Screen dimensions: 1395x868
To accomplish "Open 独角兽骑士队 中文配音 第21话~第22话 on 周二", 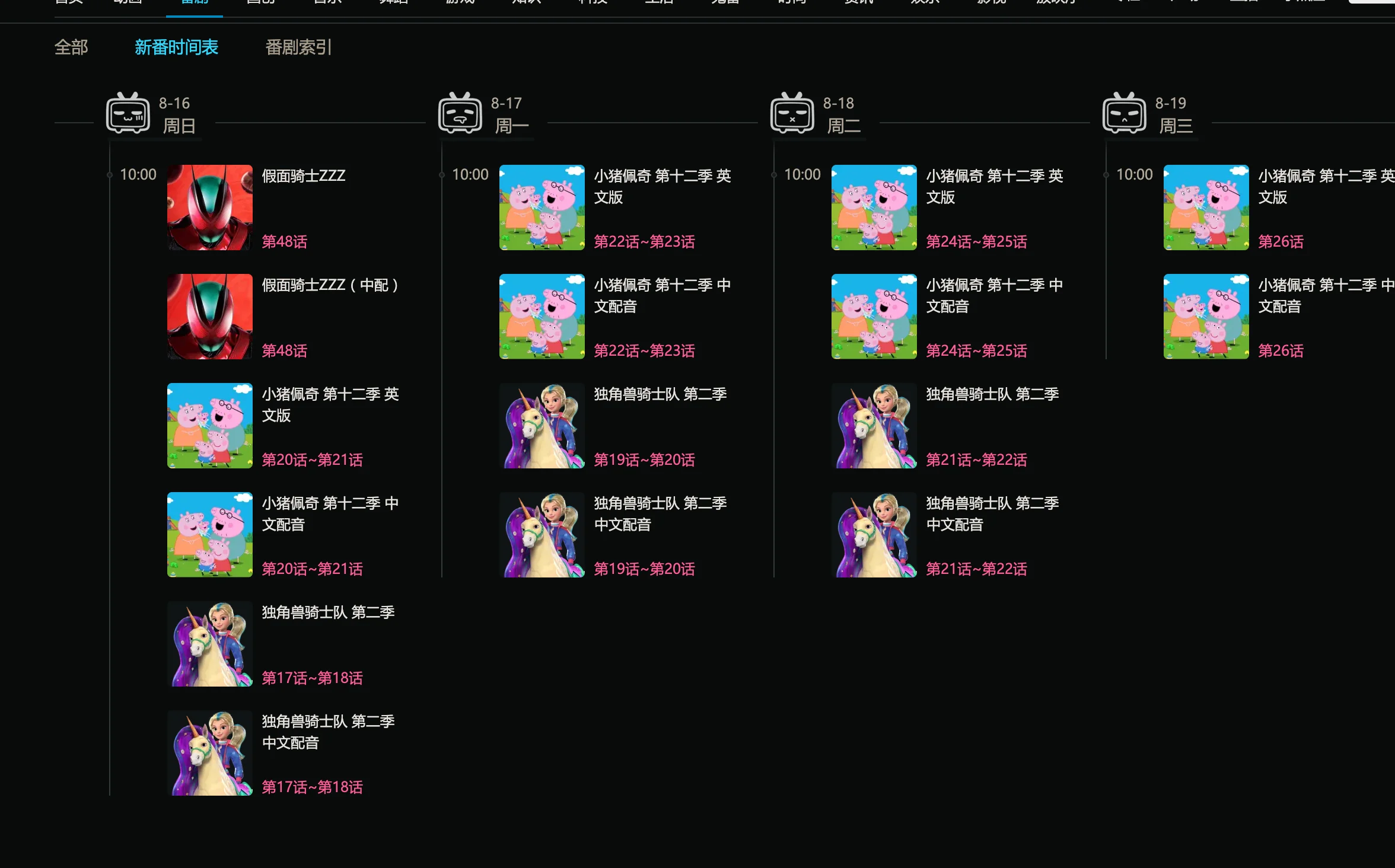I will [992, 513].
